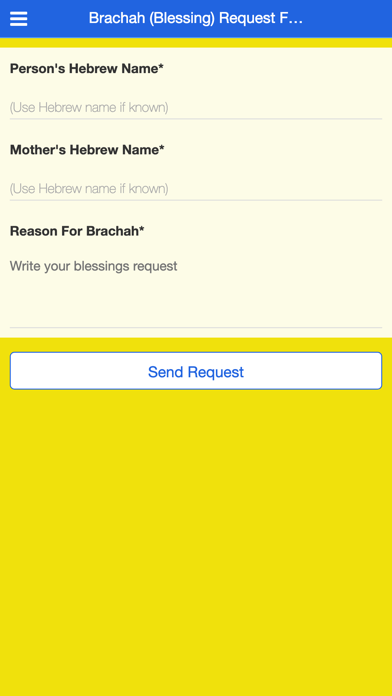This screenshot has width=392, height=696.
Task: Tap the Person's Hebrew Name field
Action: 196,107
